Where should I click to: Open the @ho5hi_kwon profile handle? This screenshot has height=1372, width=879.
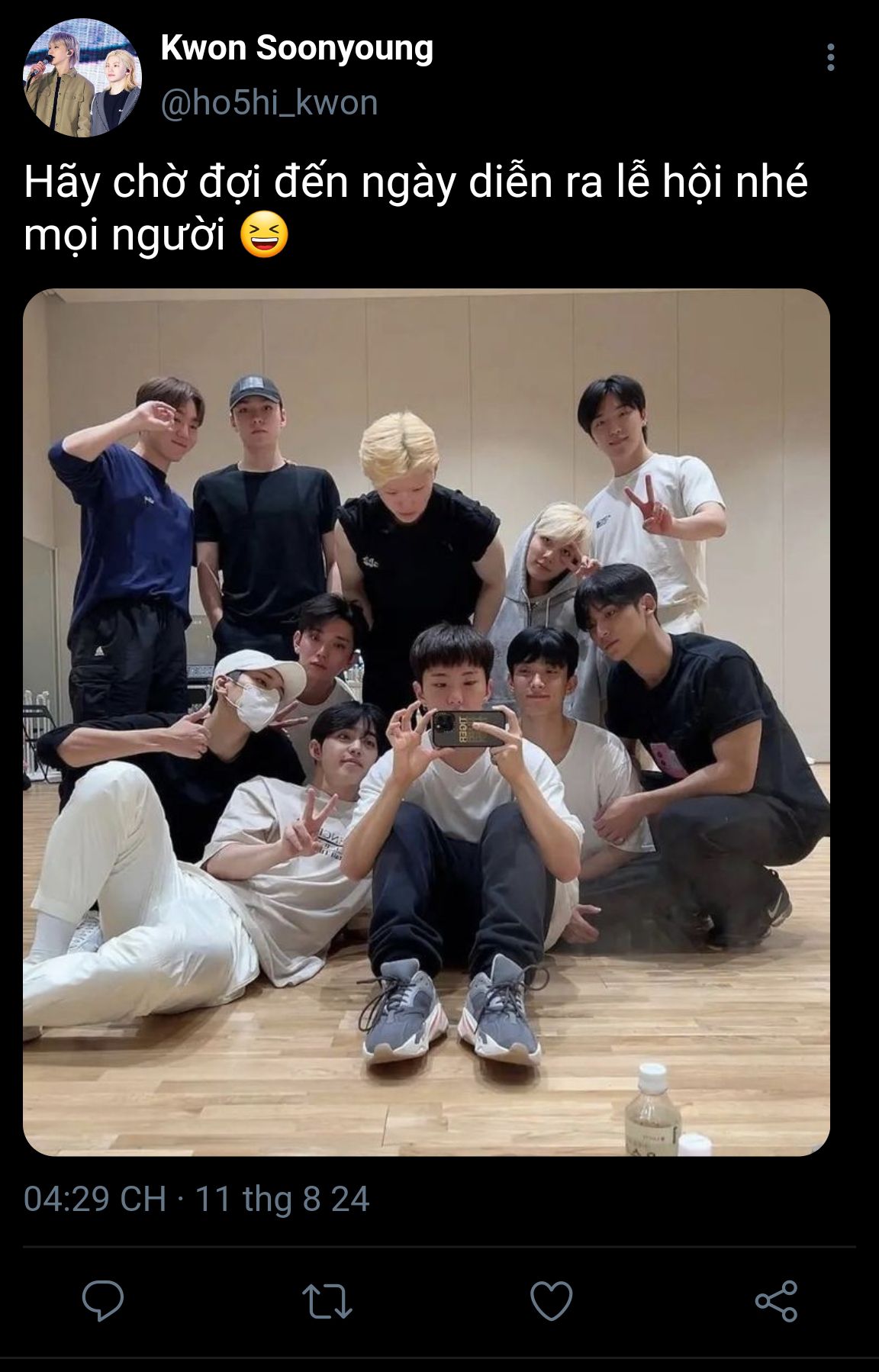coord(269,103)
